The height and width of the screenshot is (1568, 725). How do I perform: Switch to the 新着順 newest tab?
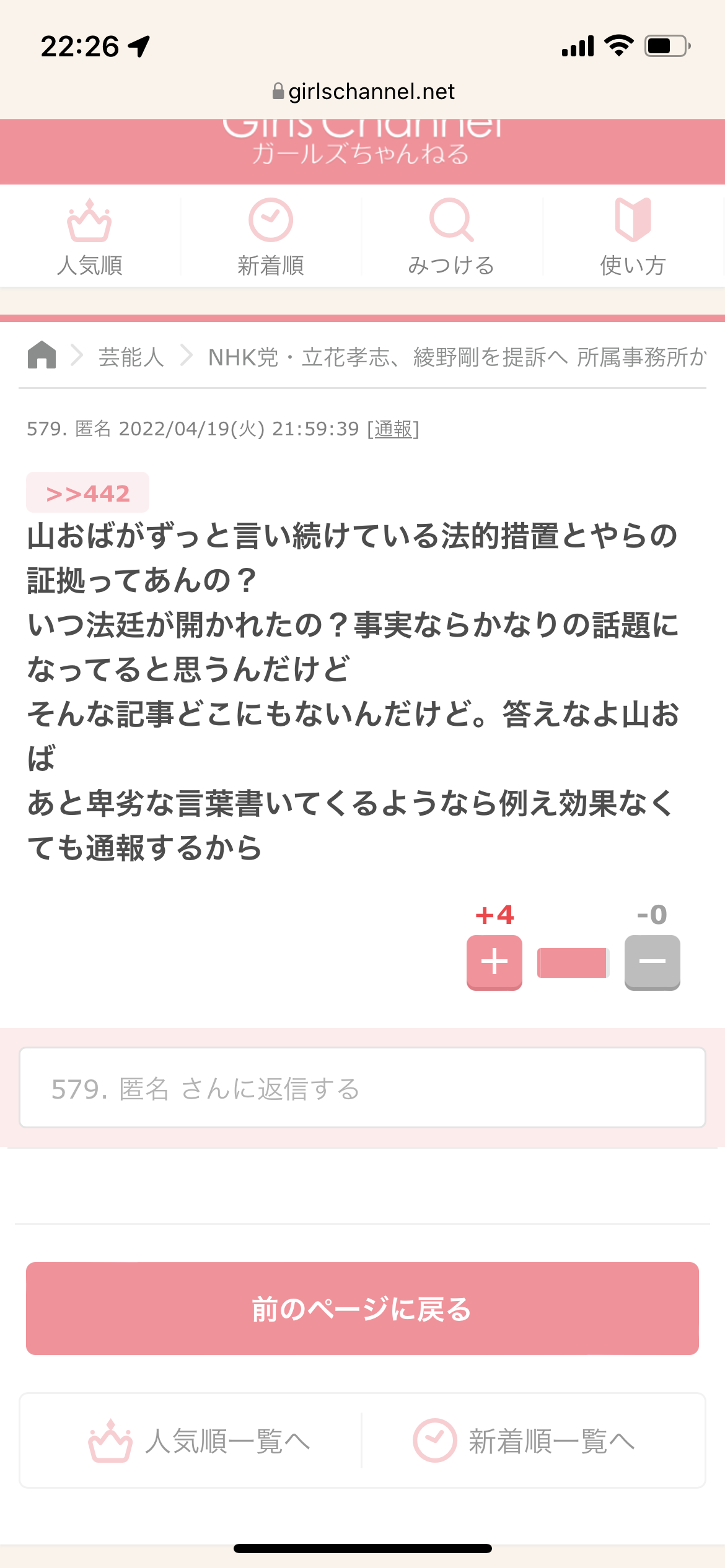tap(271, 237)
